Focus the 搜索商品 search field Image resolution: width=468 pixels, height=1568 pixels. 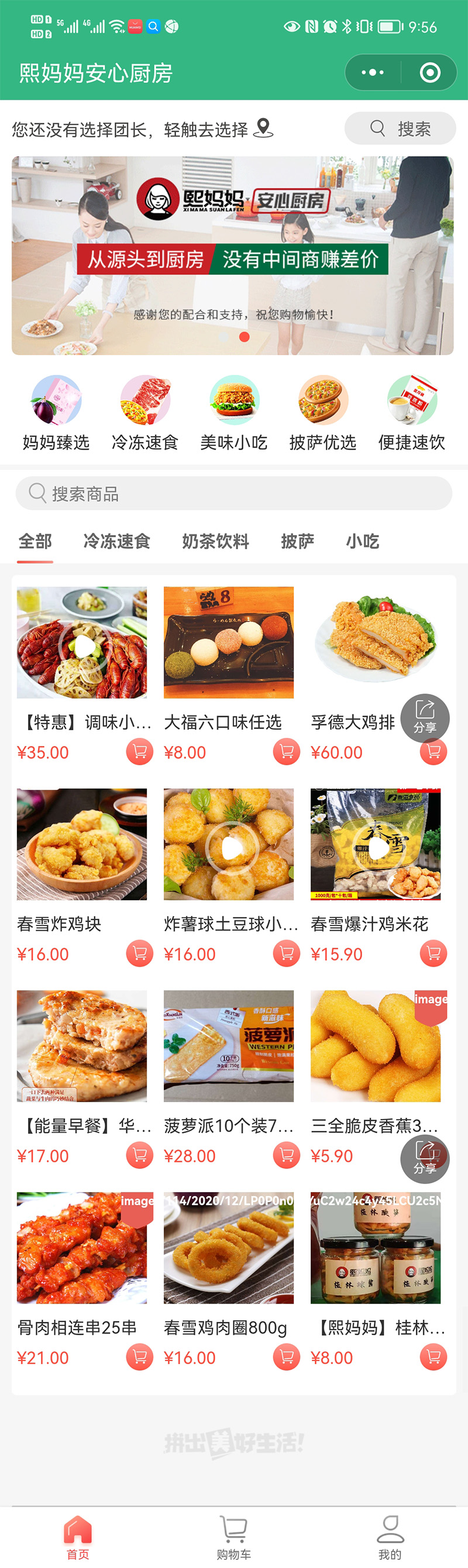(x=234, y=493)
